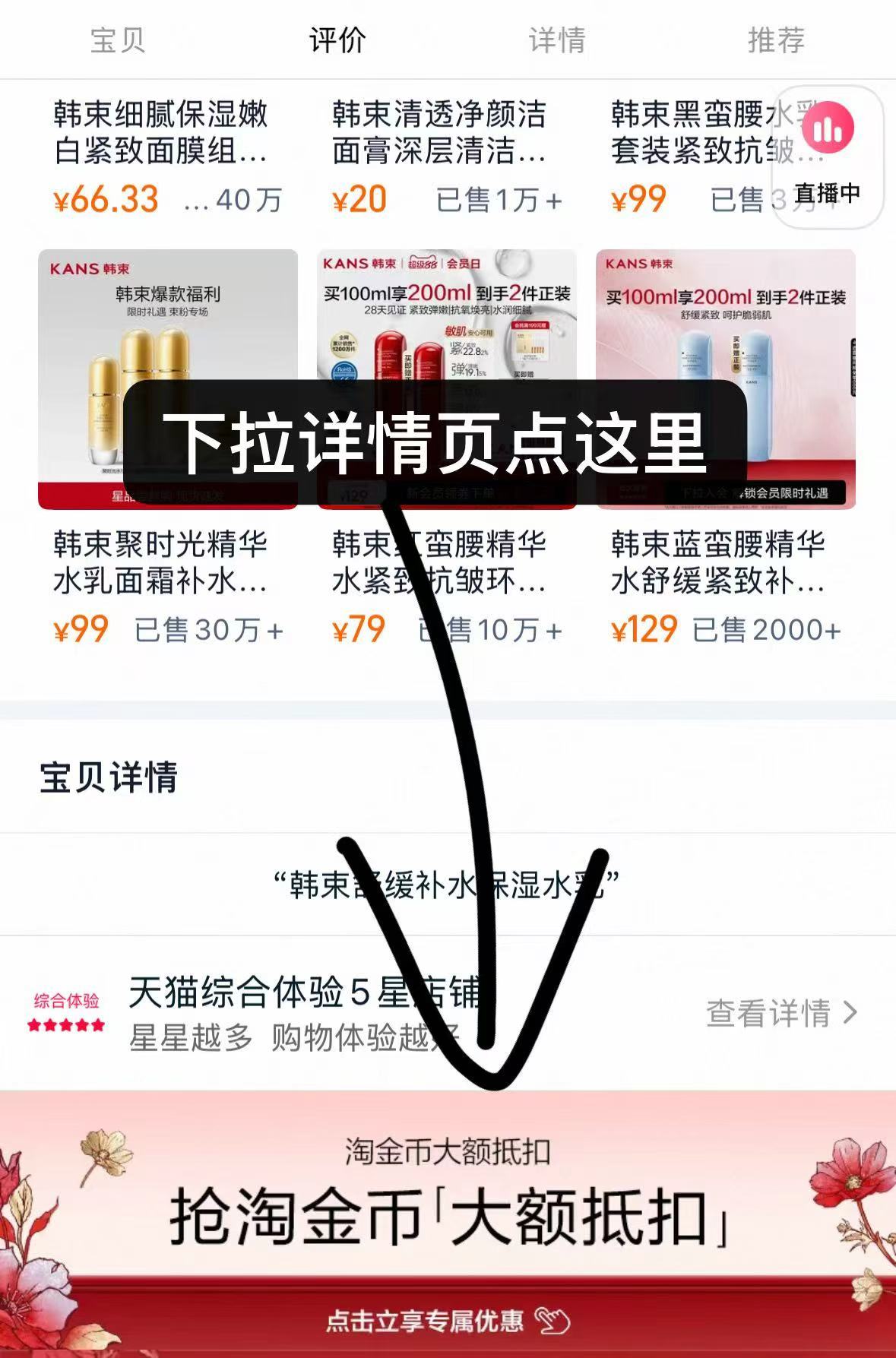Click the five-star rating icon under 综合体验
The image size is (896, 1358).
click(x=65, y=1024)
